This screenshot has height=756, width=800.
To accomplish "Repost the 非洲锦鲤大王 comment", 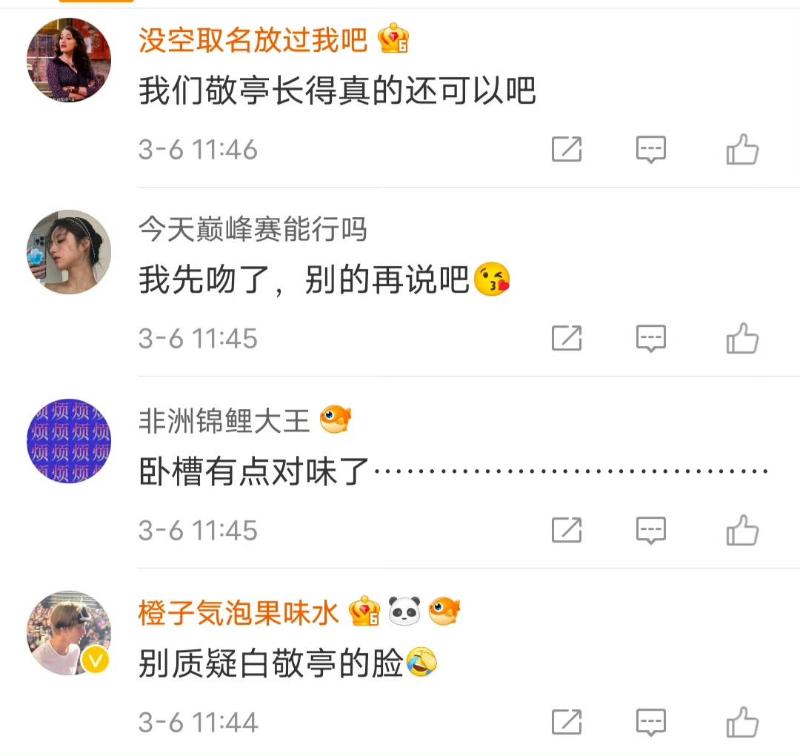I will (x=567, y=529).
